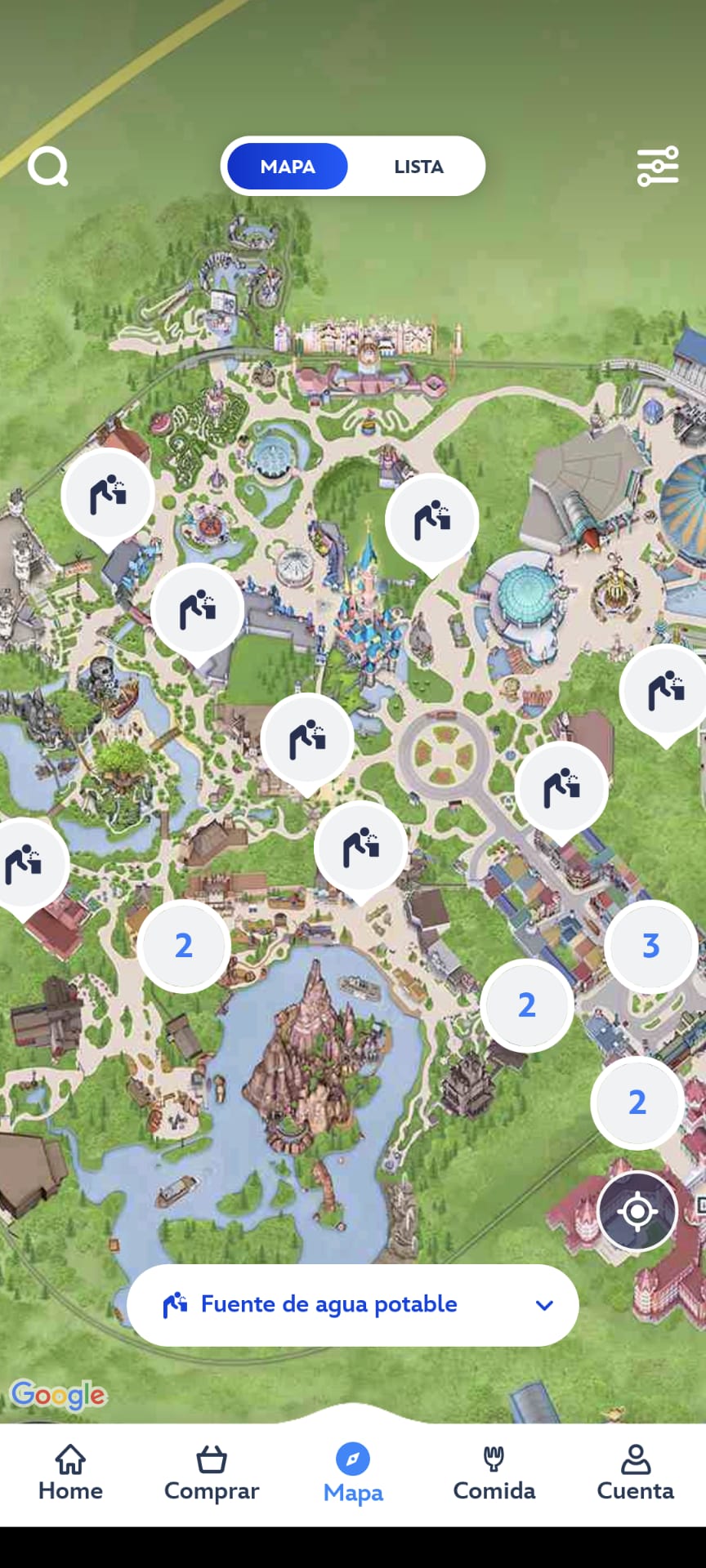Open the Comprar tab
Image resolution: width=706 pixels, height=1568 pixels.
212,1474
